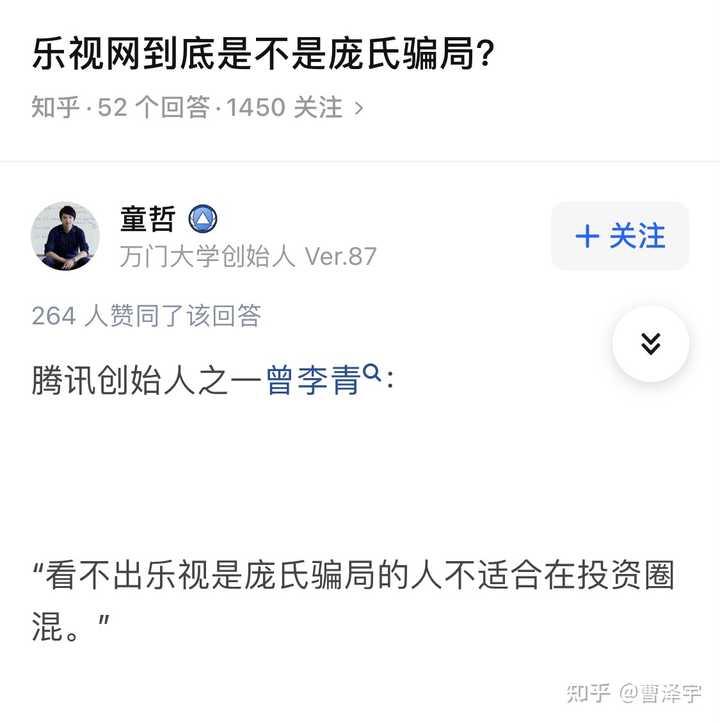Viewport: 720px width, 723px height.
Task: Open 童哲's profile picture
Action: pos(66,236)
